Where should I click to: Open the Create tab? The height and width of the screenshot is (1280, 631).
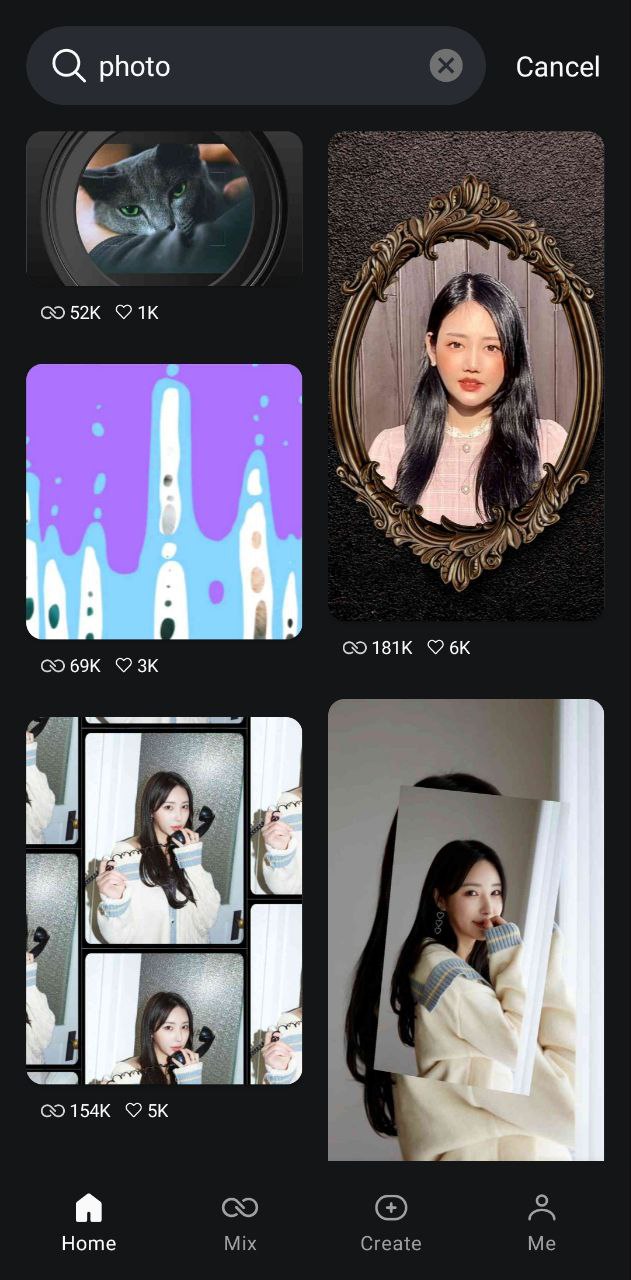(391, 1222)
